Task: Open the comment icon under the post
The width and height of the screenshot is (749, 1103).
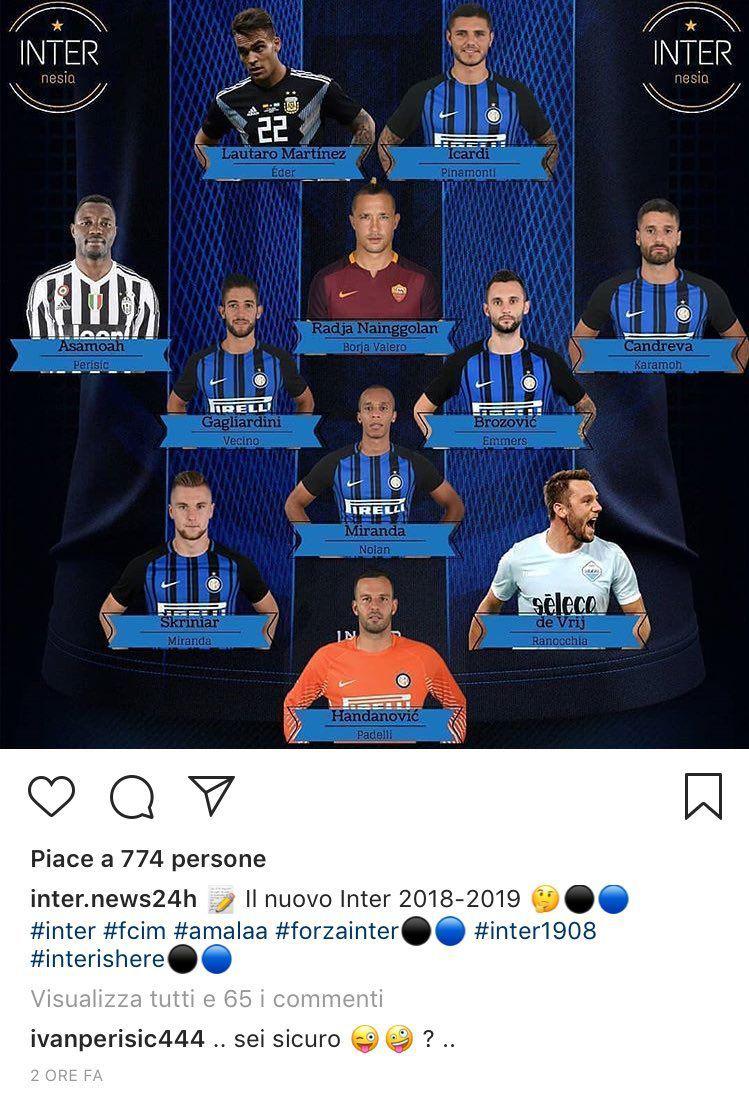Action: (132, 797)
